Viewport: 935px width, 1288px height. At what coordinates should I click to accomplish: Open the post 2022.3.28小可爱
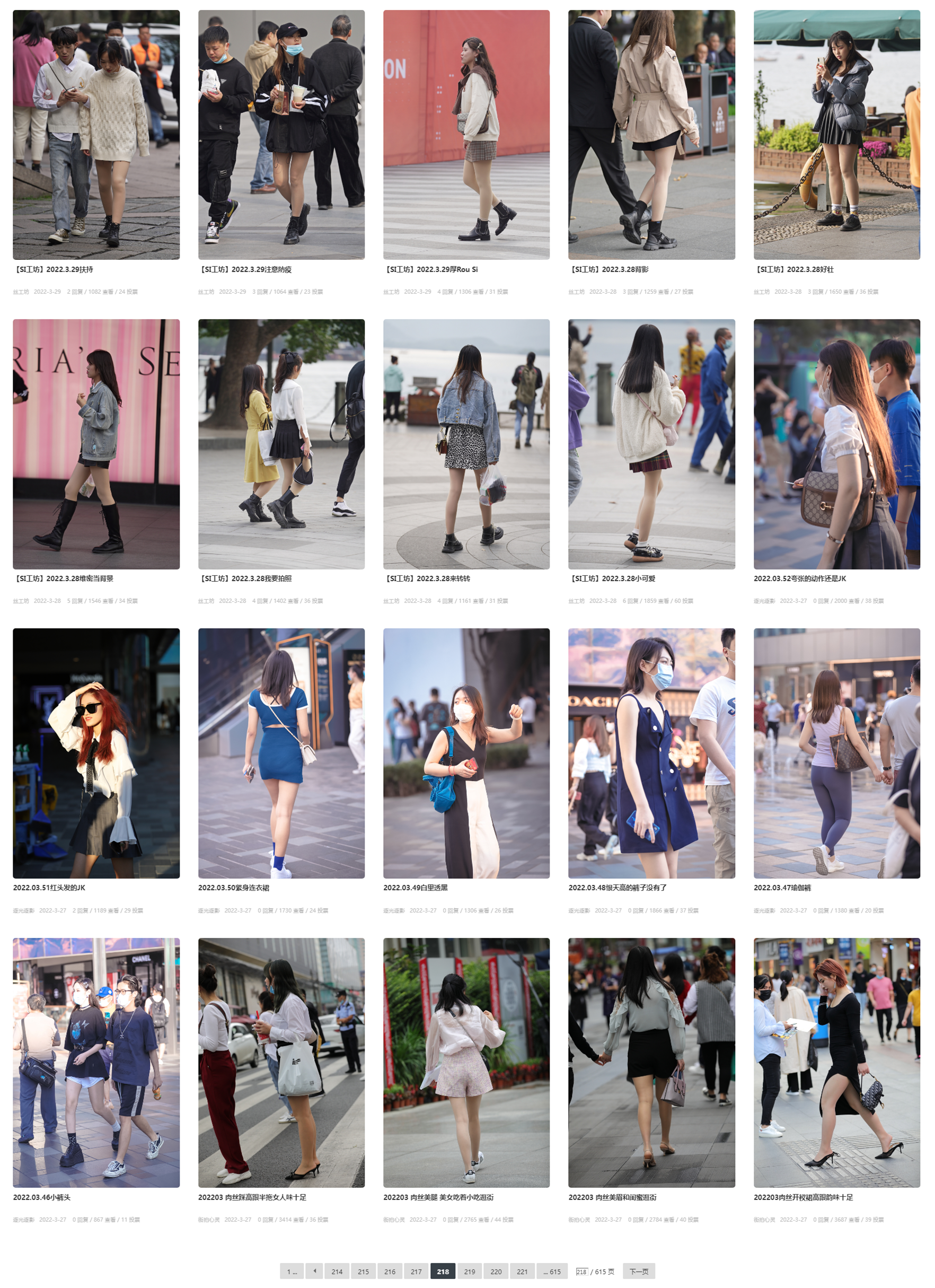click(x=612, y=578)
